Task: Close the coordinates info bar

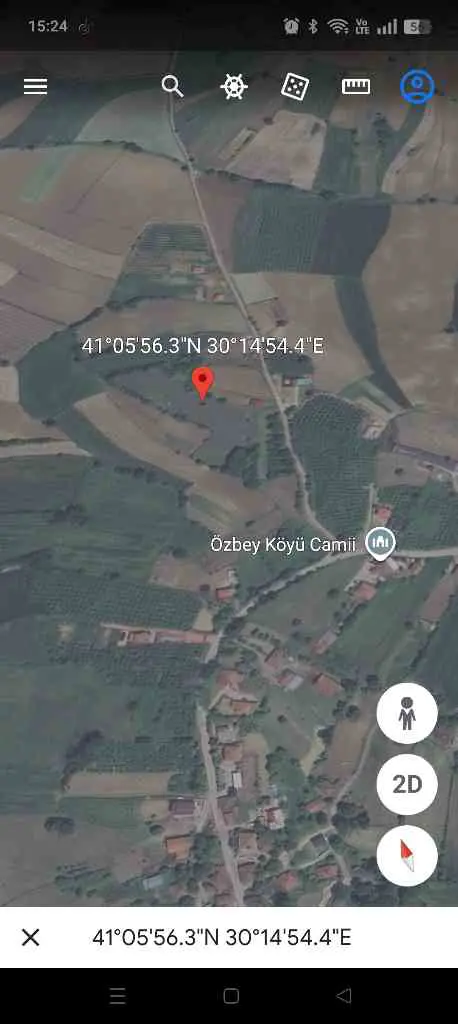Action: [31, 937]
